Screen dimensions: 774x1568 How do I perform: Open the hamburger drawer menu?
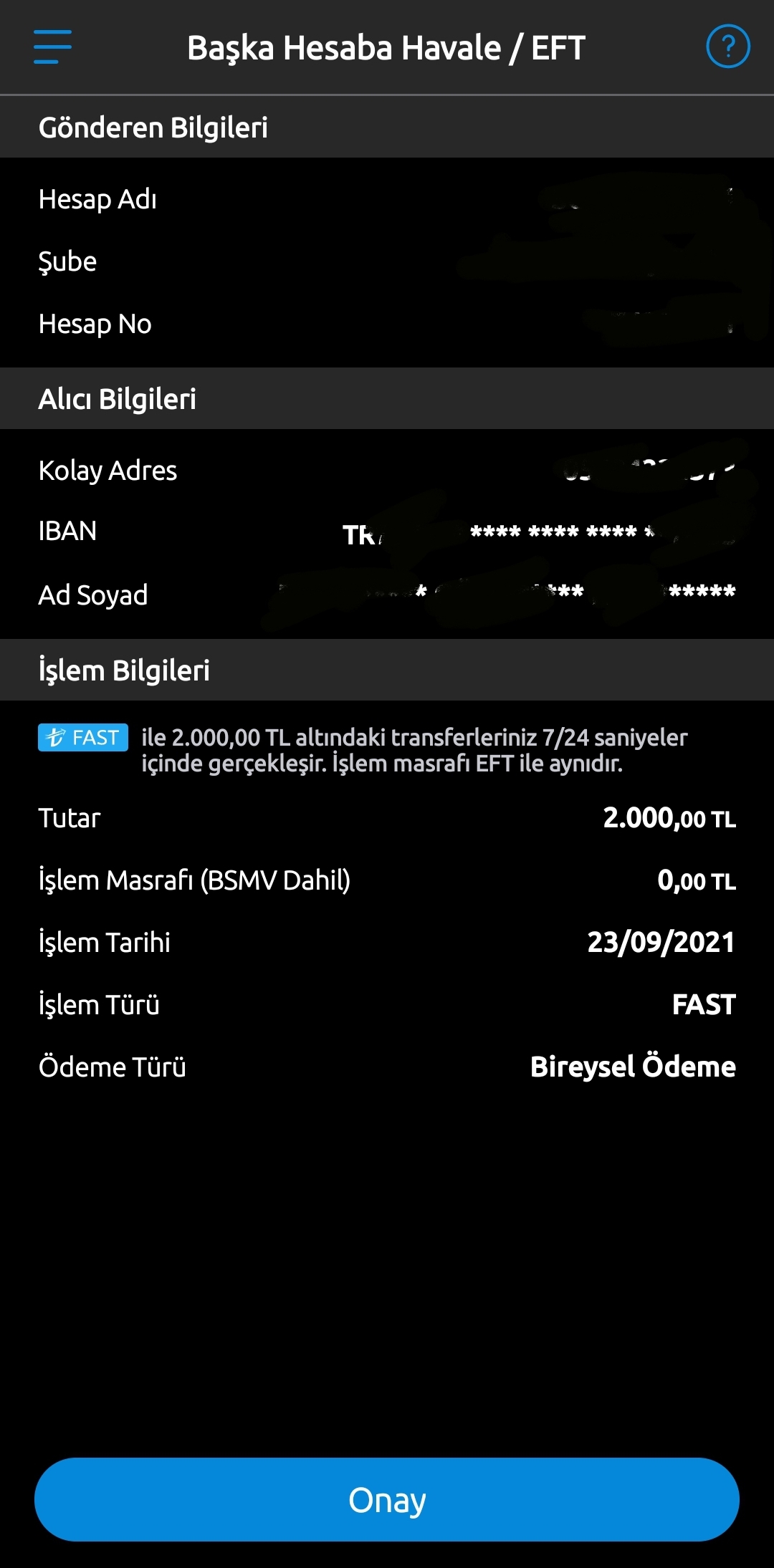(x=52, y=47)
